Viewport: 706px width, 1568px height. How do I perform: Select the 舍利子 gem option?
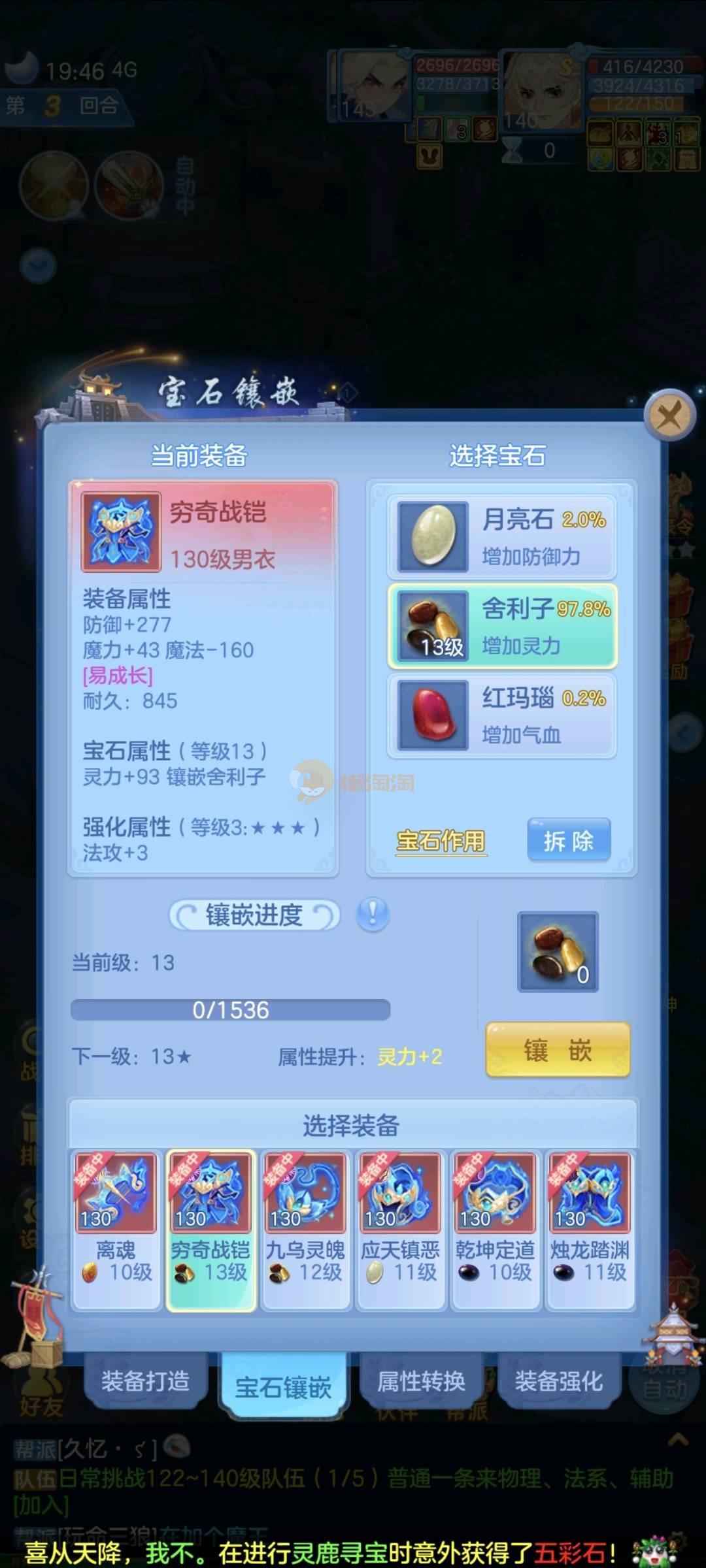pos(501,626)
